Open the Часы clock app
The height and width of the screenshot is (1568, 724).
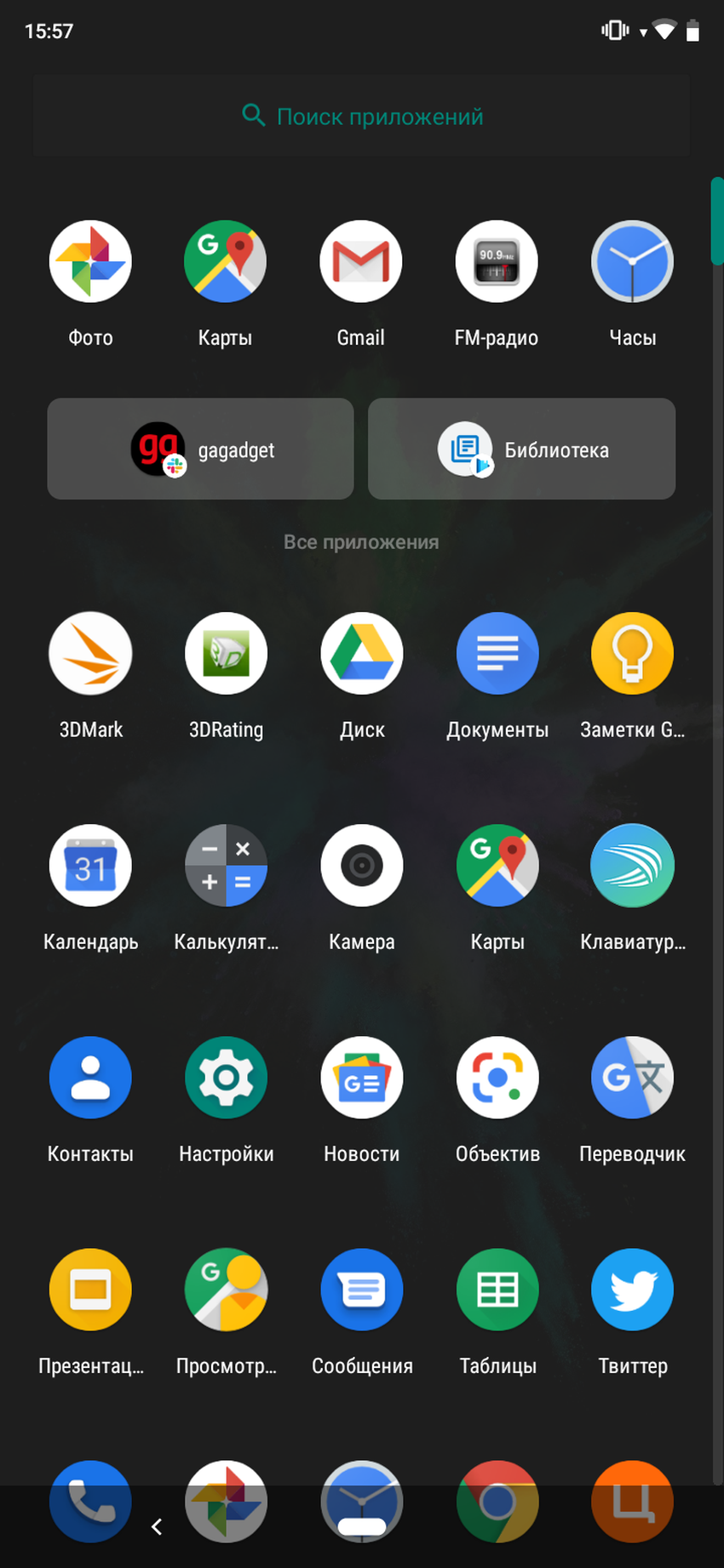pos(632,262)
